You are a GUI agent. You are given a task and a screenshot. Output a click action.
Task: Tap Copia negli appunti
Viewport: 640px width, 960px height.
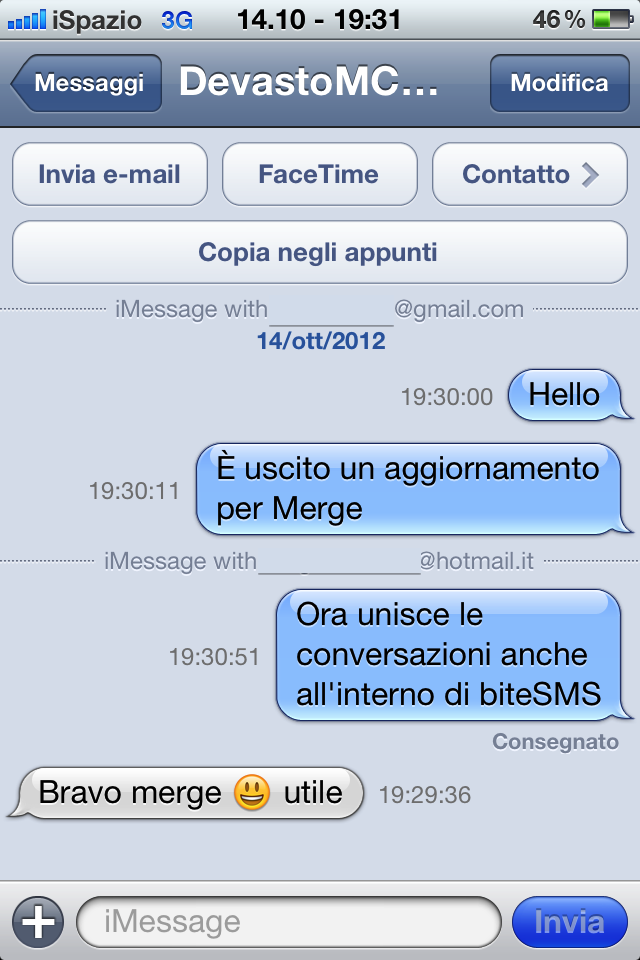click(x=319, y=251)
